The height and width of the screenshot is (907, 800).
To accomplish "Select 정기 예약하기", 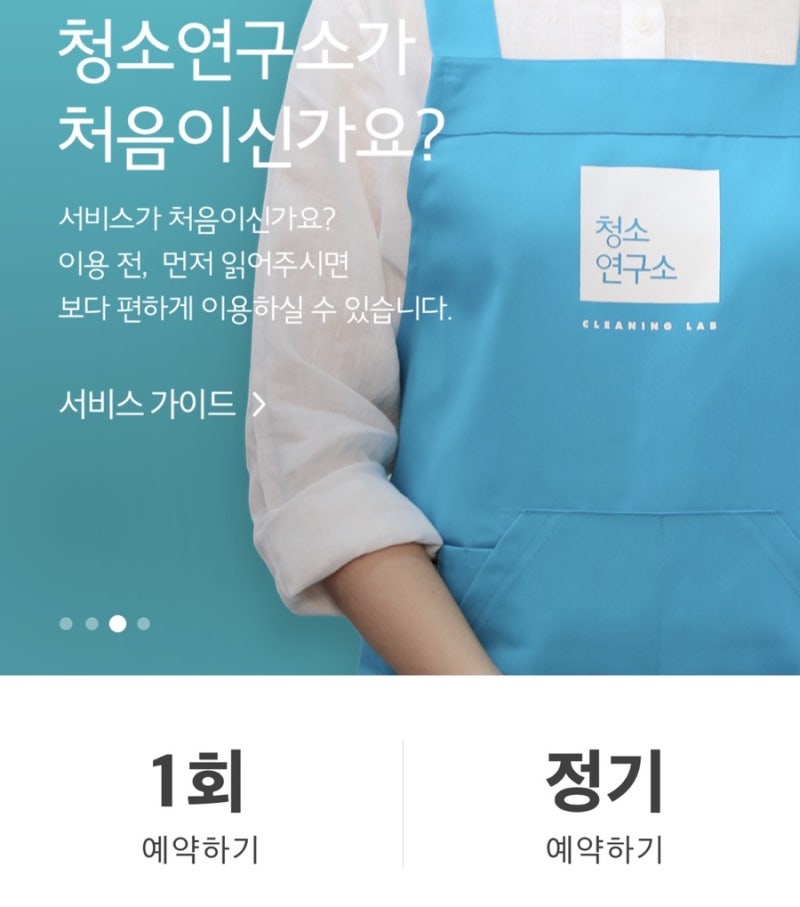I will click(x=603, y=806).
